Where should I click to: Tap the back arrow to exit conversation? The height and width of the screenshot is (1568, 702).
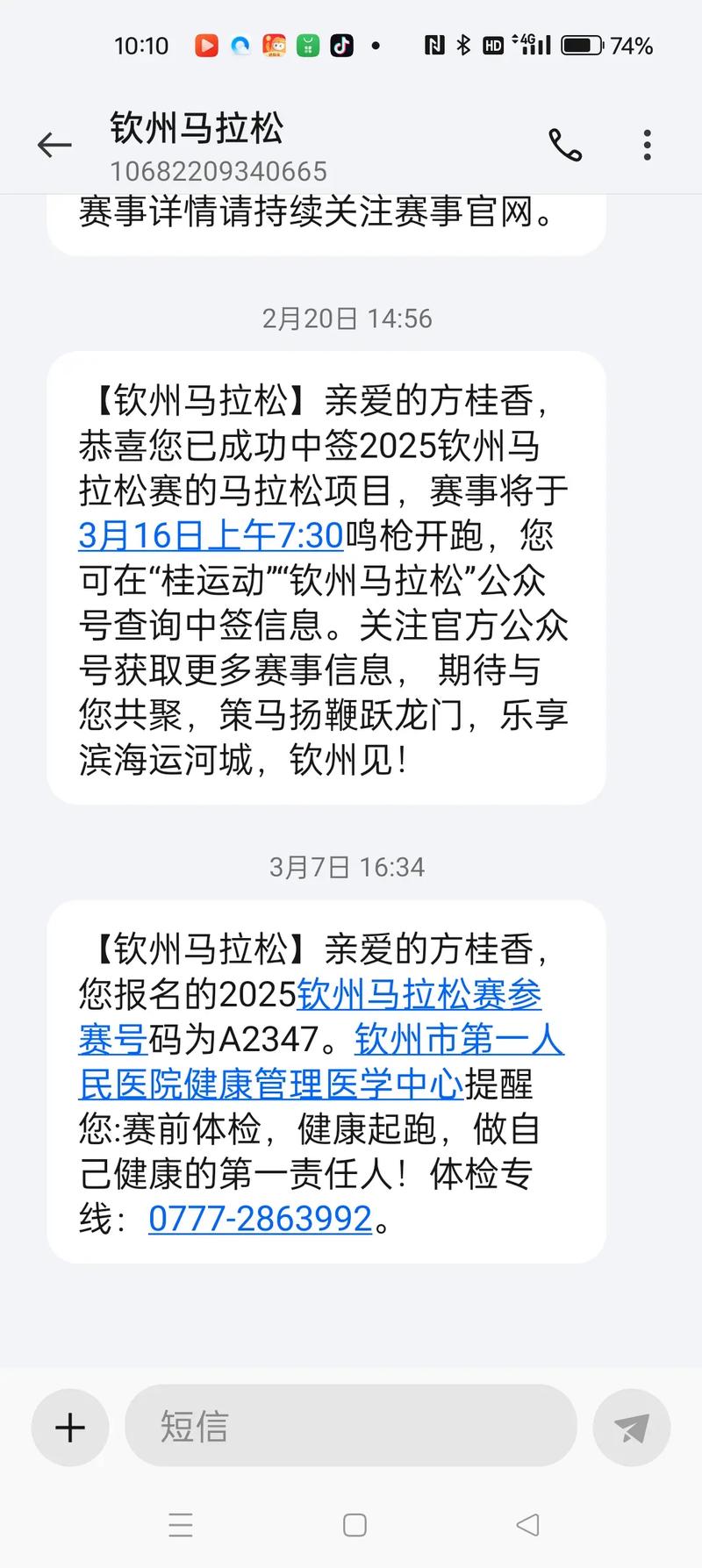[54, 146]
